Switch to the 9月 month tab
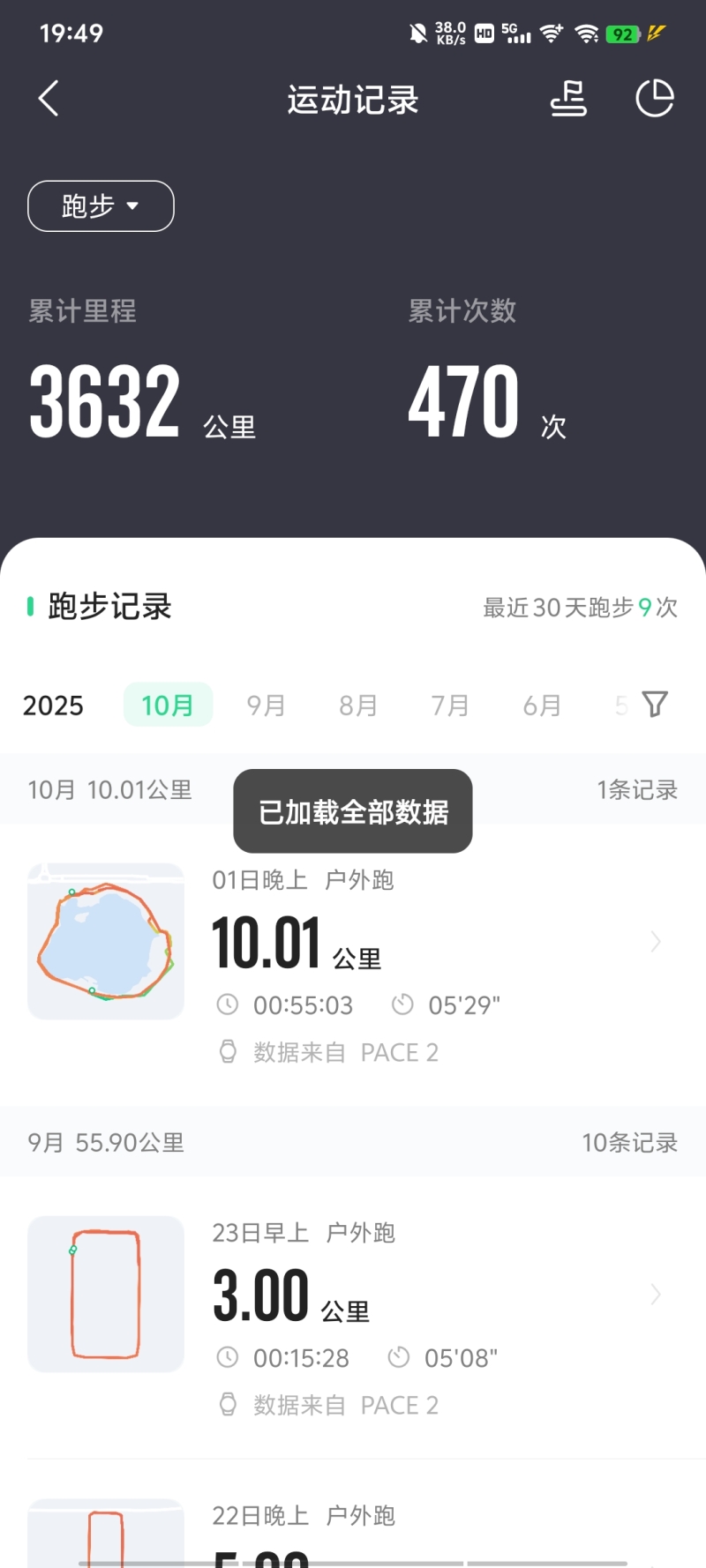This screenshot has width=706, height=1568. click(266, 706)
